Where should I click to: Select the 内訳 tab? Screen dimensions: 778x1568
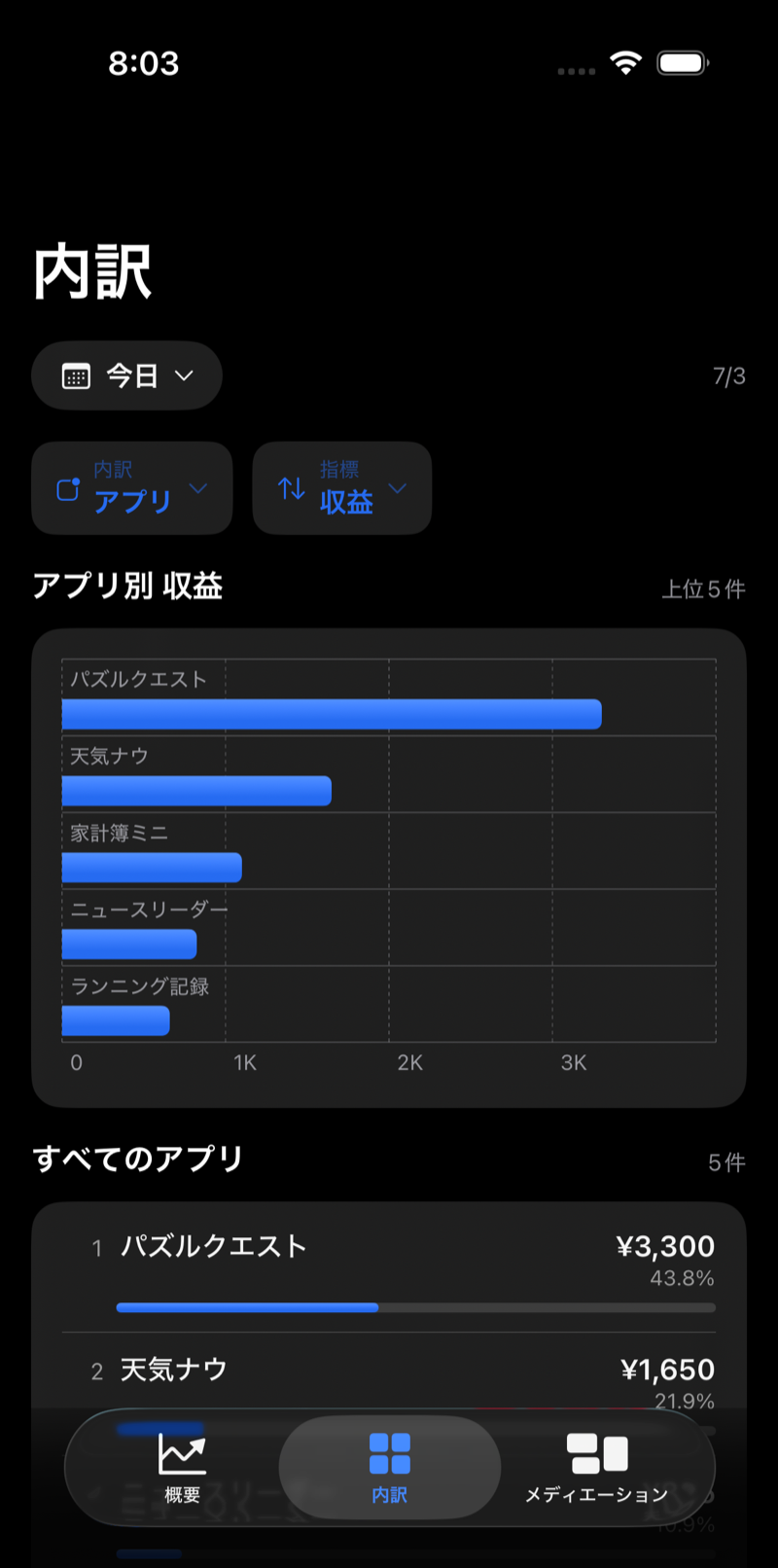point(390,1467)
